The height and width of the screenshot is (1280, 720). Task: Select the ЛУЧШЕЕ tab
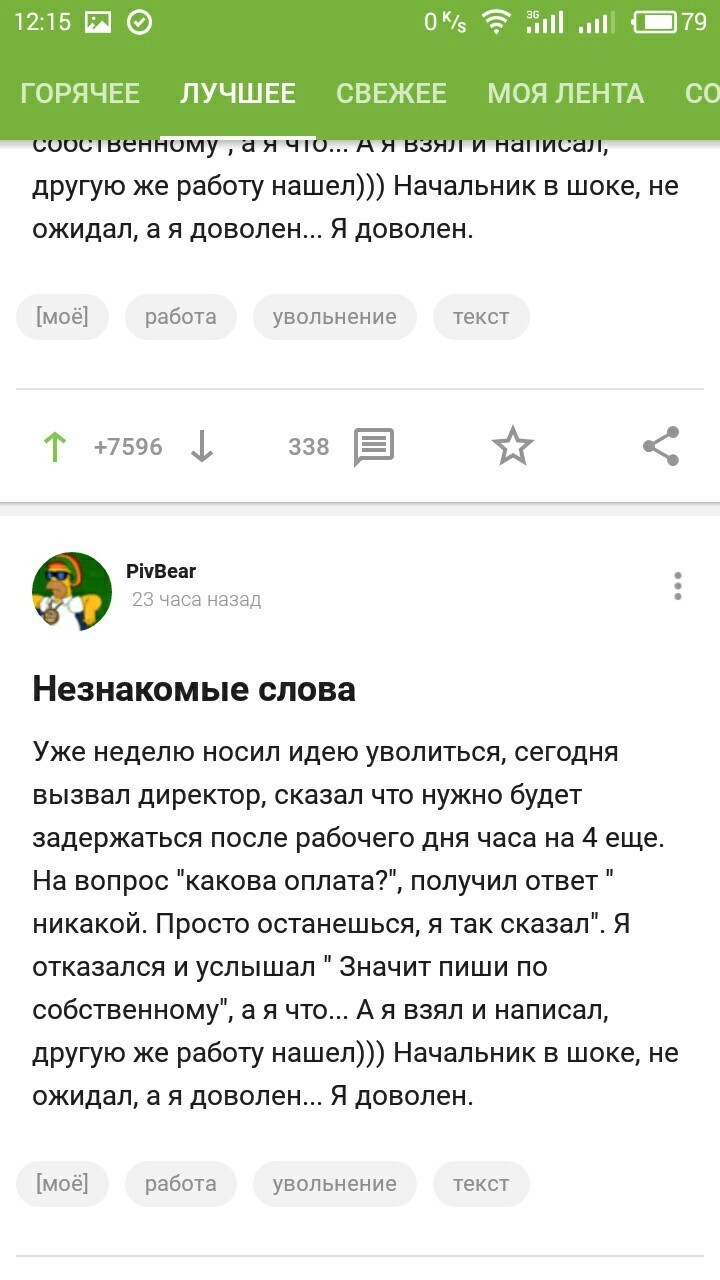pos(238,94)
